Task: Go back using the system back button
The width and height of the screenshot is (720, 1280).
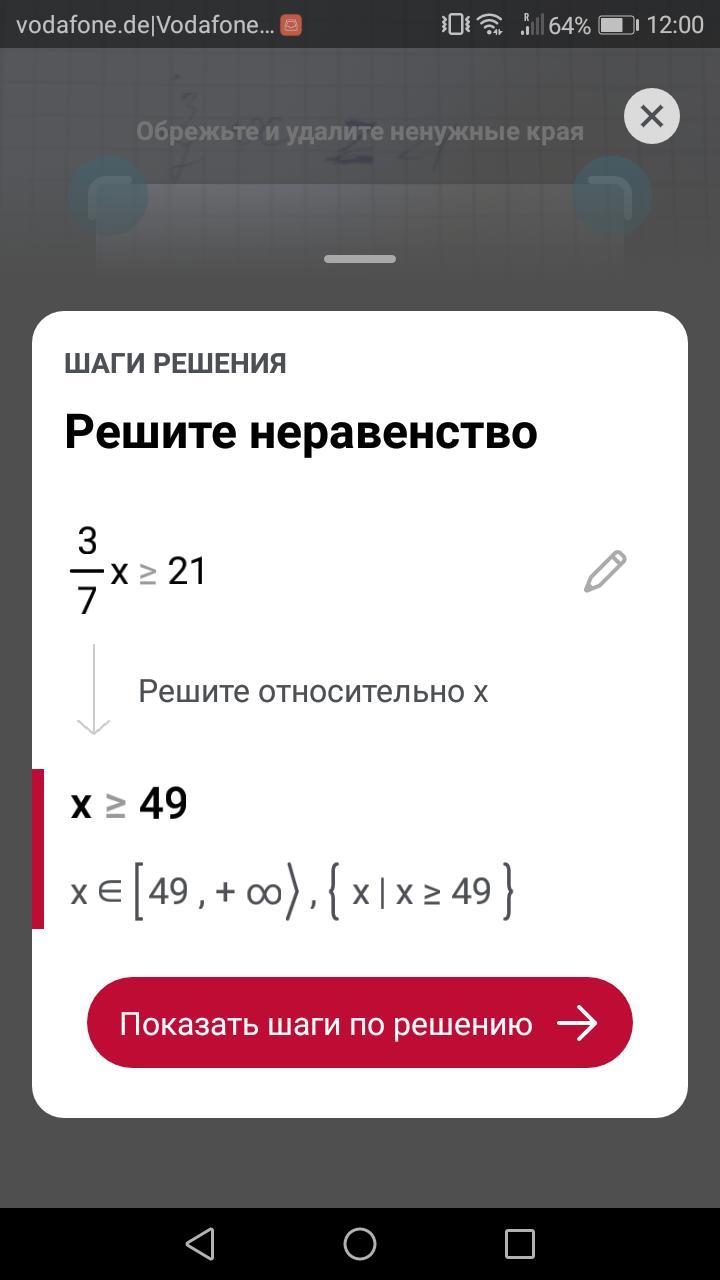Action: (200, 1243)
